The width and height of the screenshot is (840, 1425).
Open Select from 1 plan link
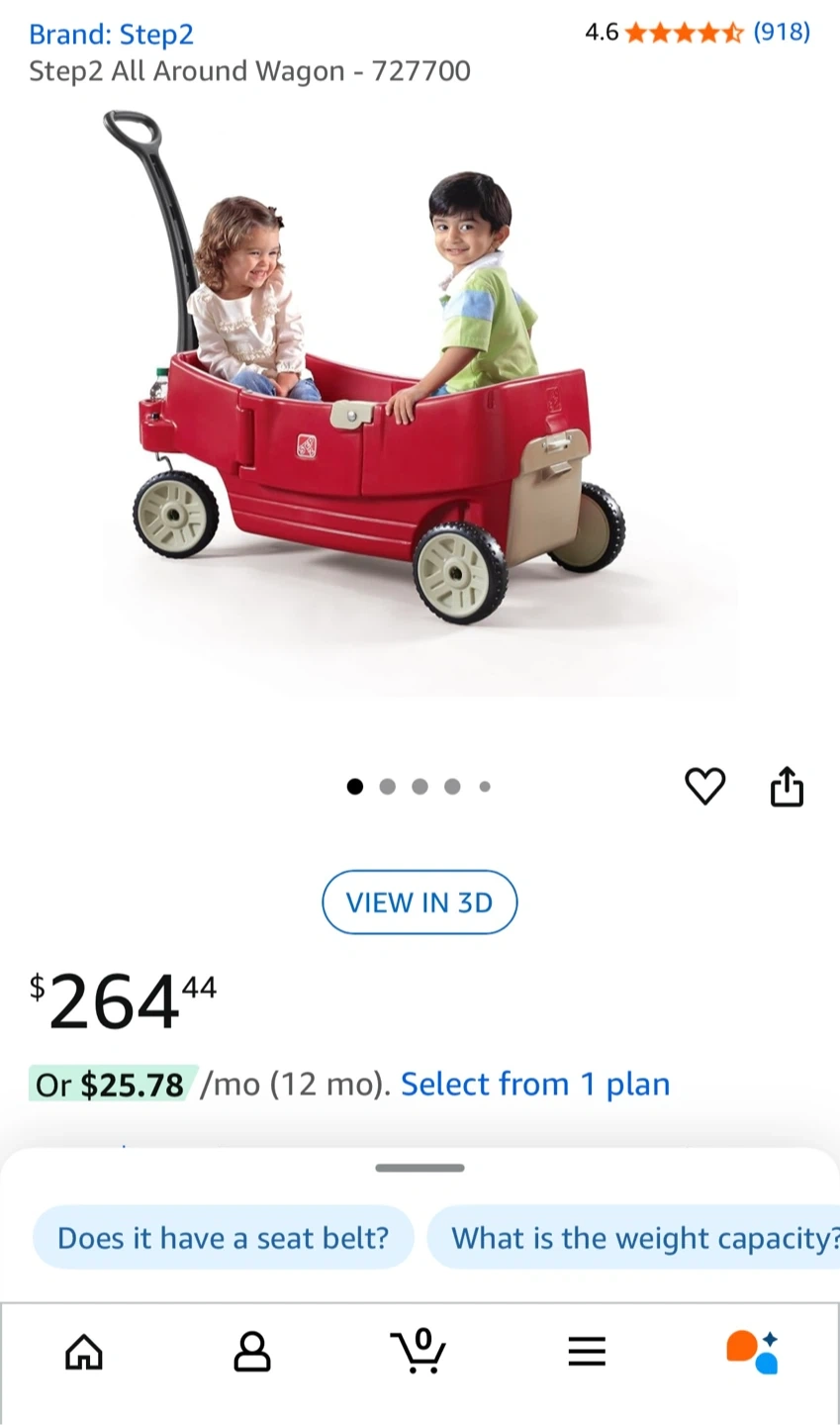(x=535, y=1085)
